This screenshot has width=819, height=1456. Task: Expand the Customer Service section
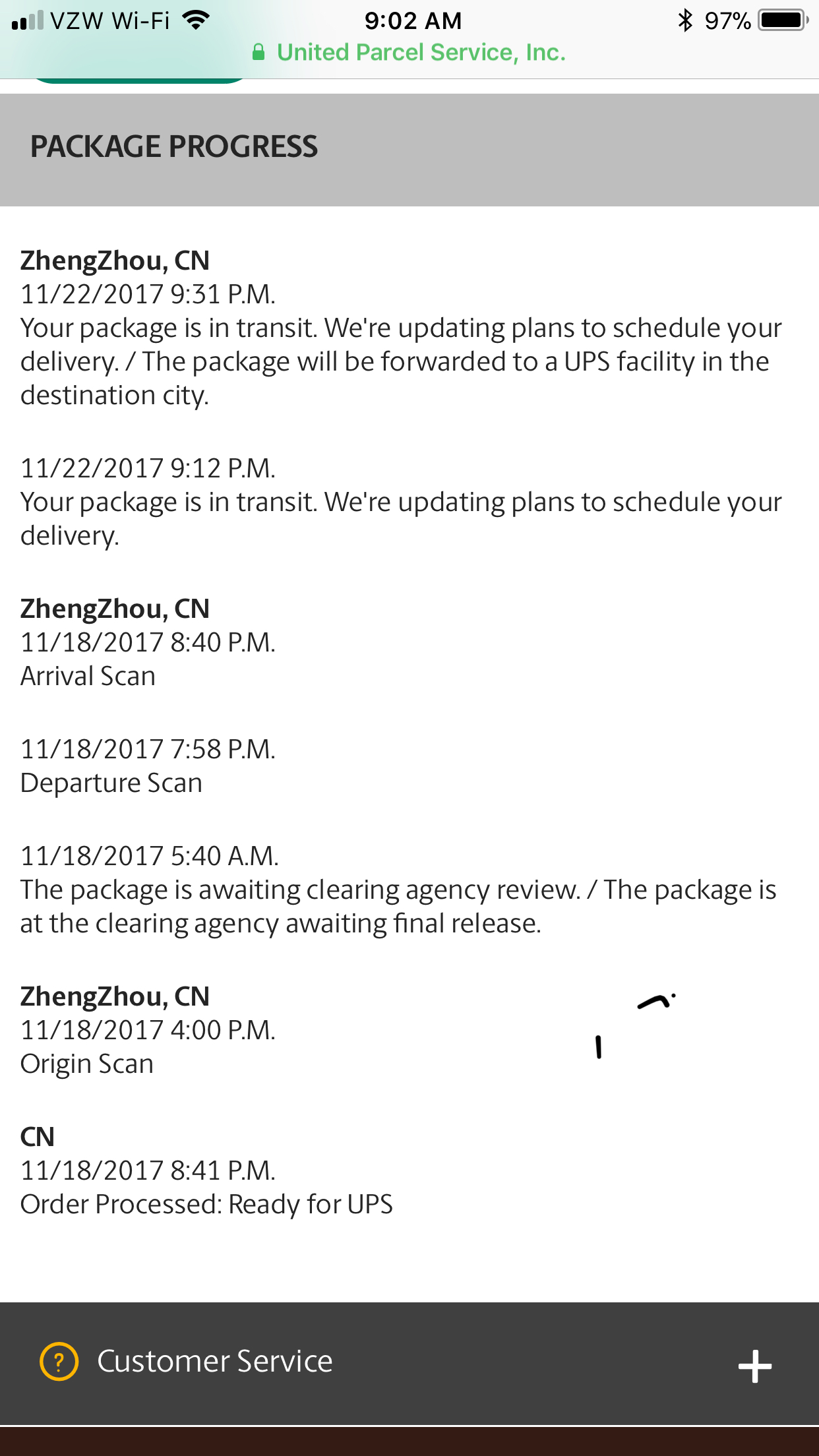(x=409, y=1363)
